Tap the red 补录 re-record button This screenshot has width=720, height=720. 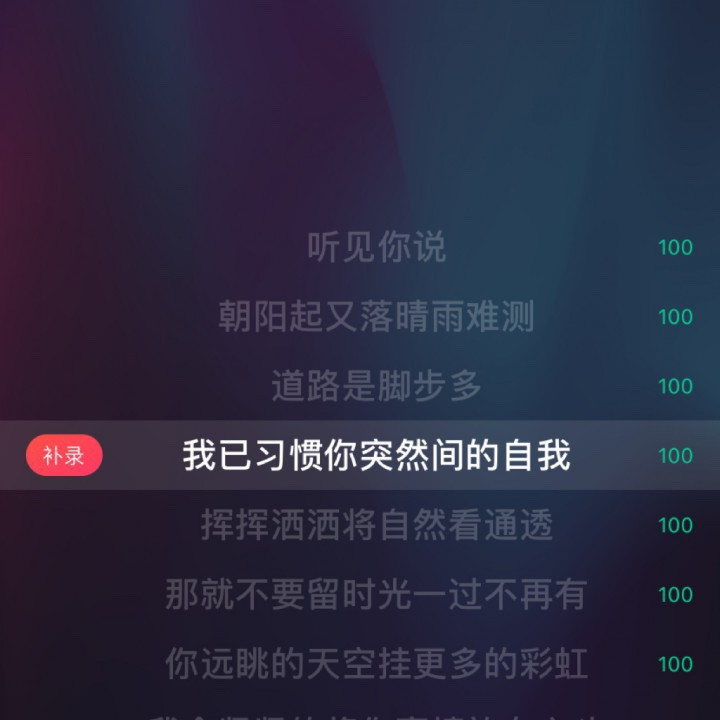64,455
